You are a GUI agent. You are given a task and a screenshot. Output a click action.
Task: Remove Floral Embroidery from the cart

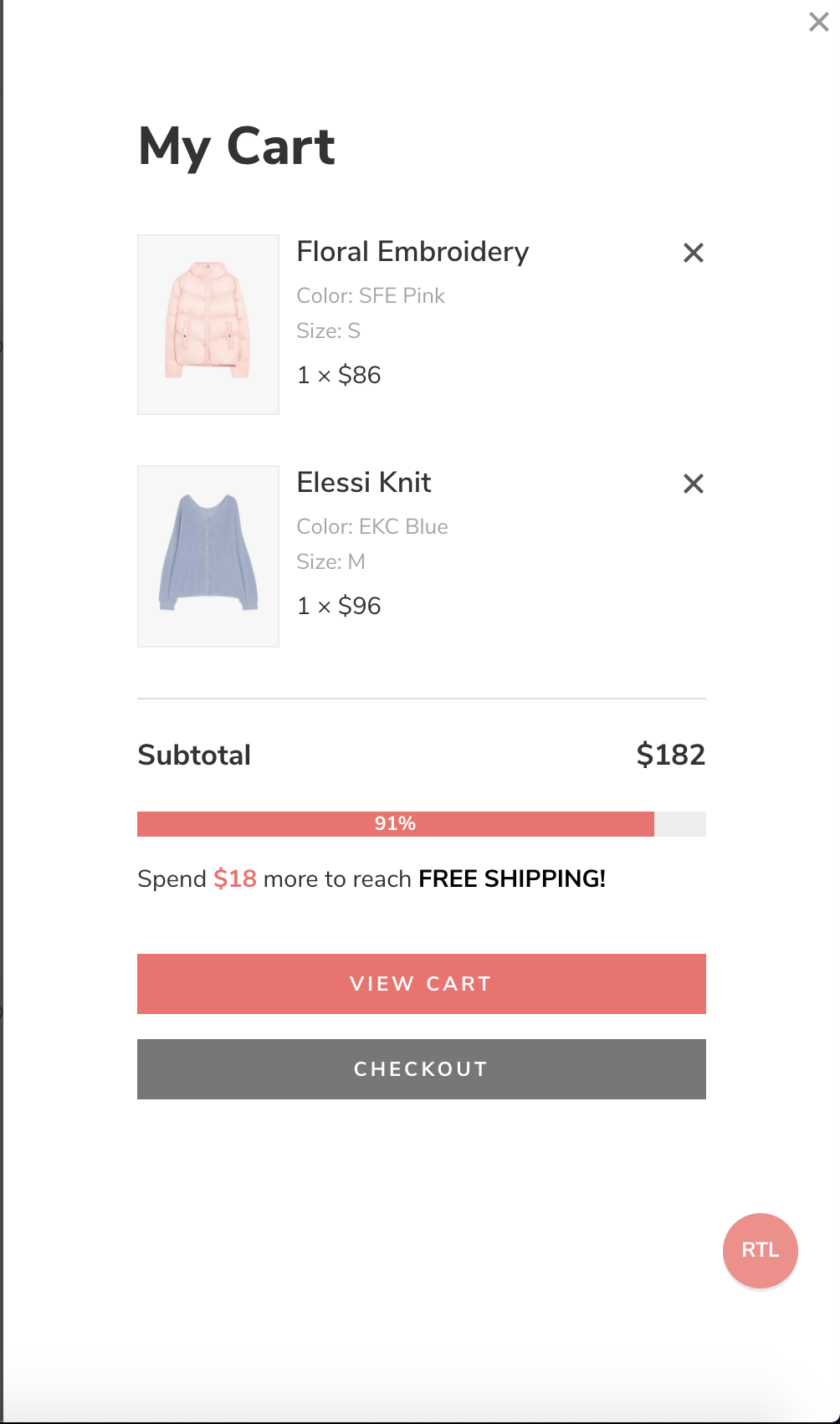(693, 253)
